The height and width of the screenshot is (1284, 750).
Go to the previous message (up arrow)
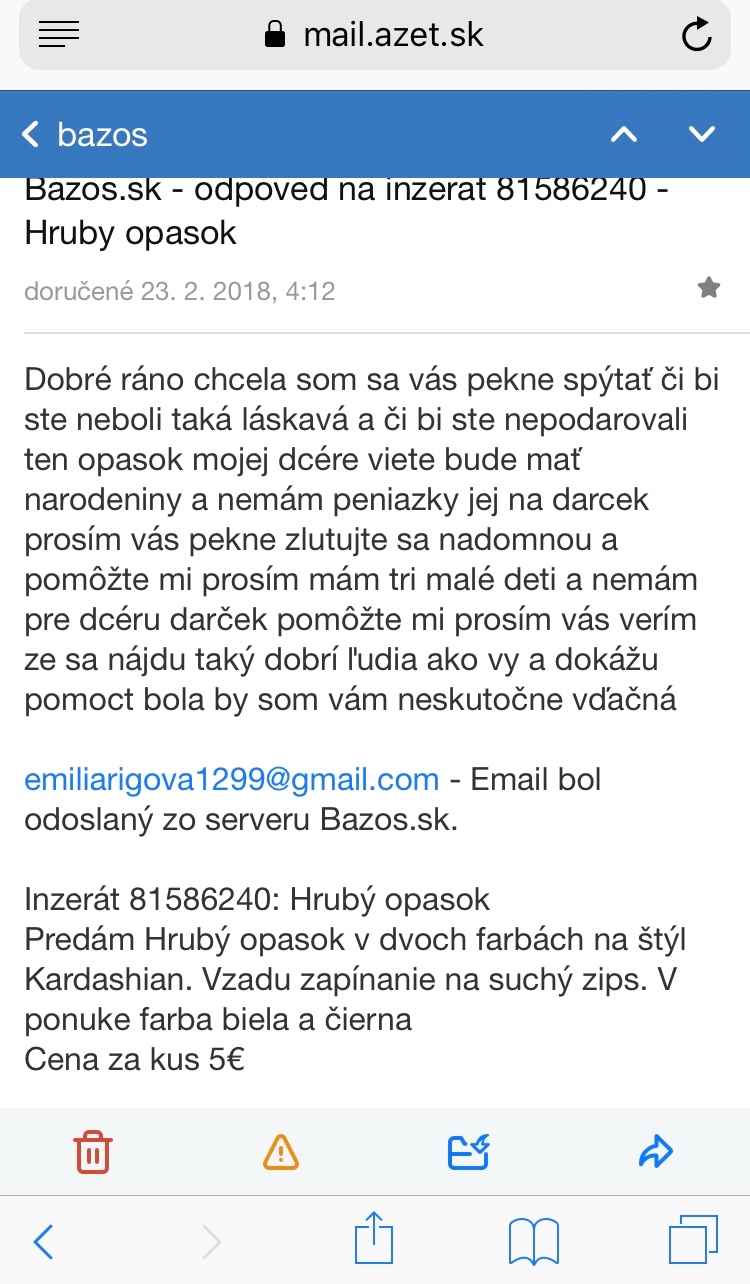(x=624, y=134)
